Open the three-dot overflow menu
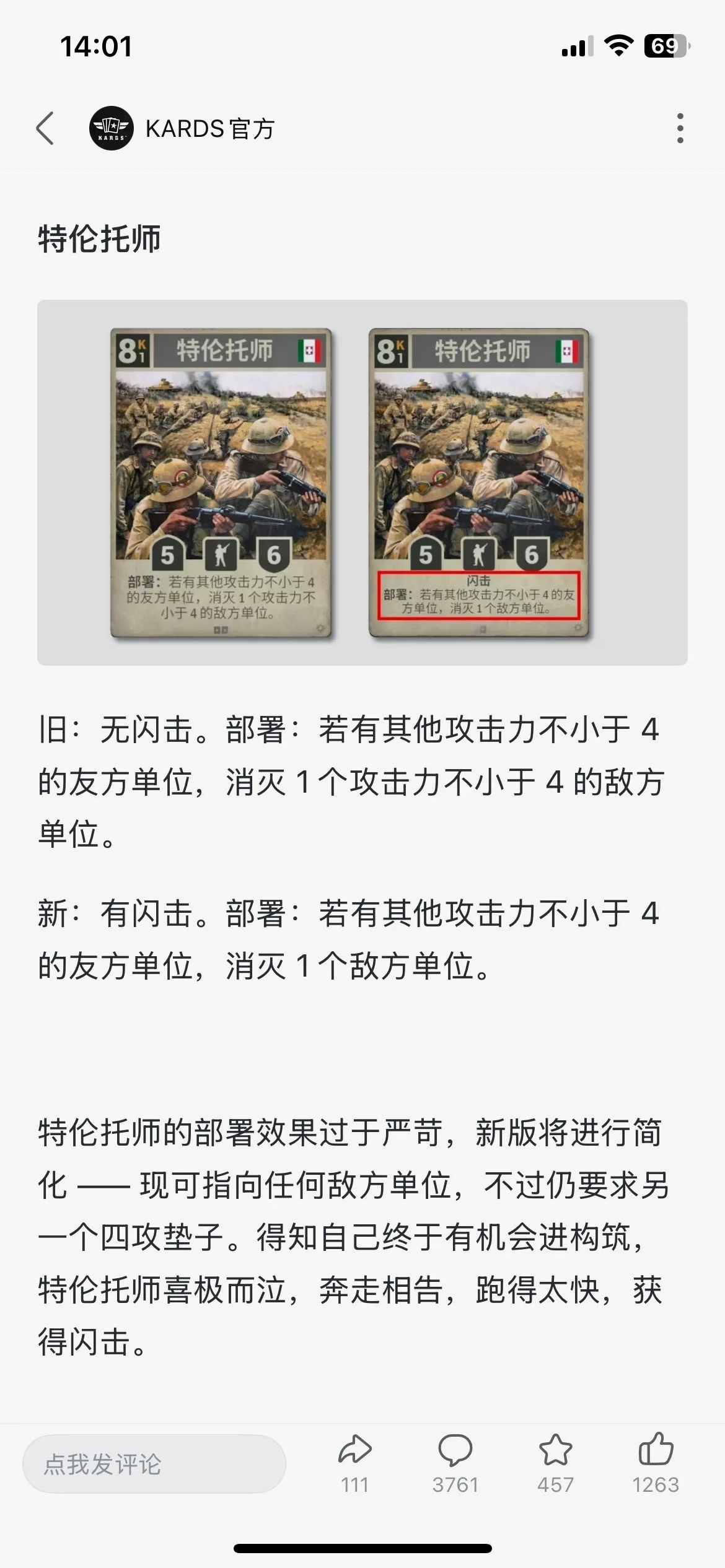725x1568 pixels. 680,129
